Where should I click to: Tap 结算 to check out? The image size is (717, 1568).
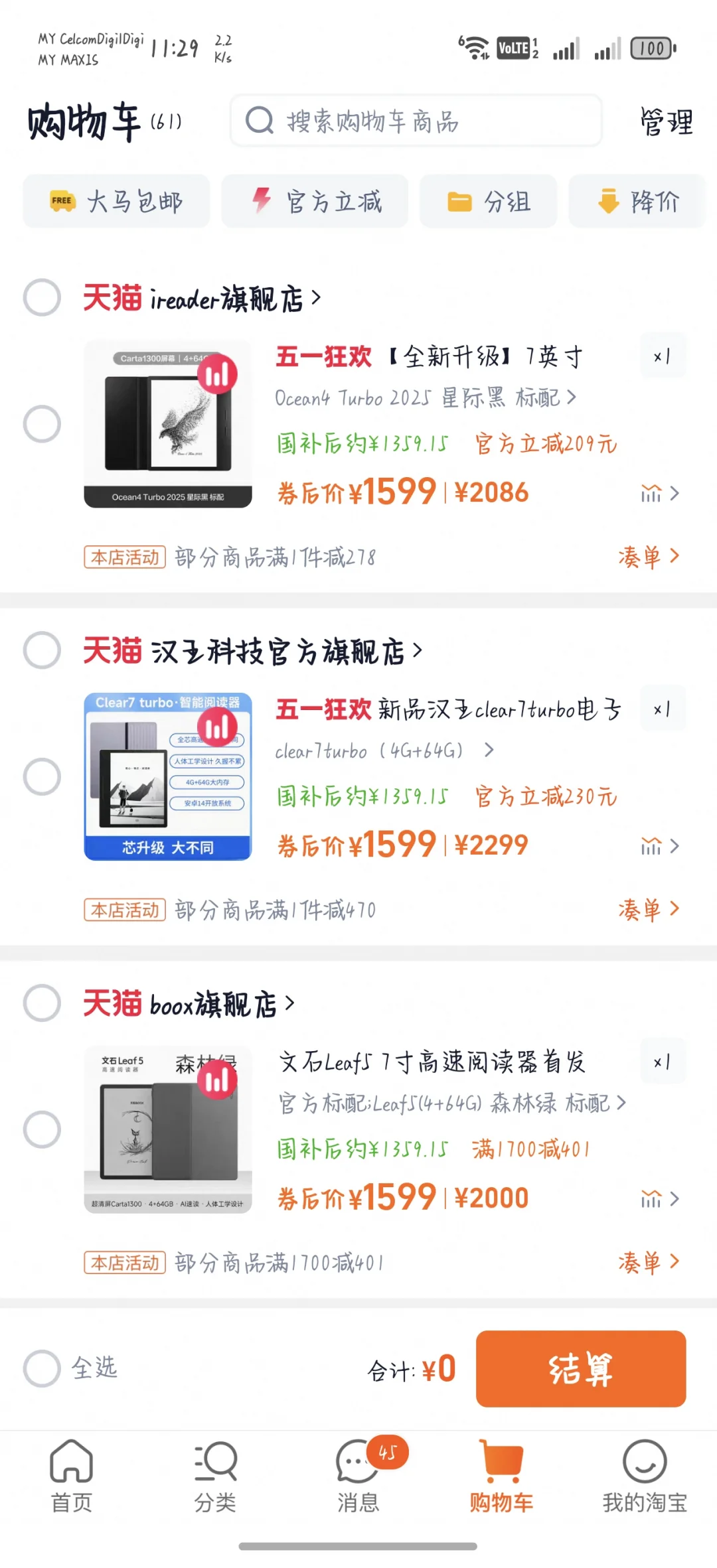581,1368
